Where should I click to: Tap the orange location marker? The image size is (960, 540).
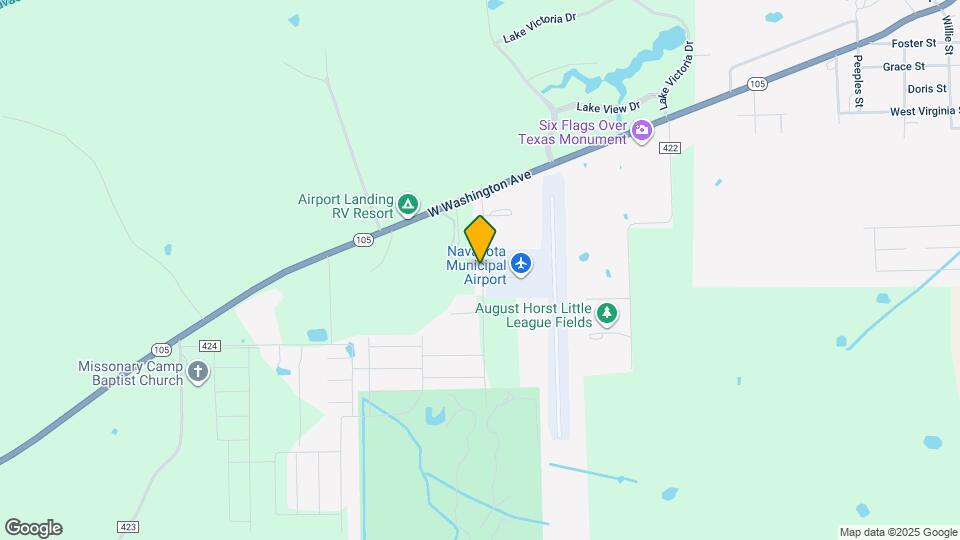(x=480, y=240)
